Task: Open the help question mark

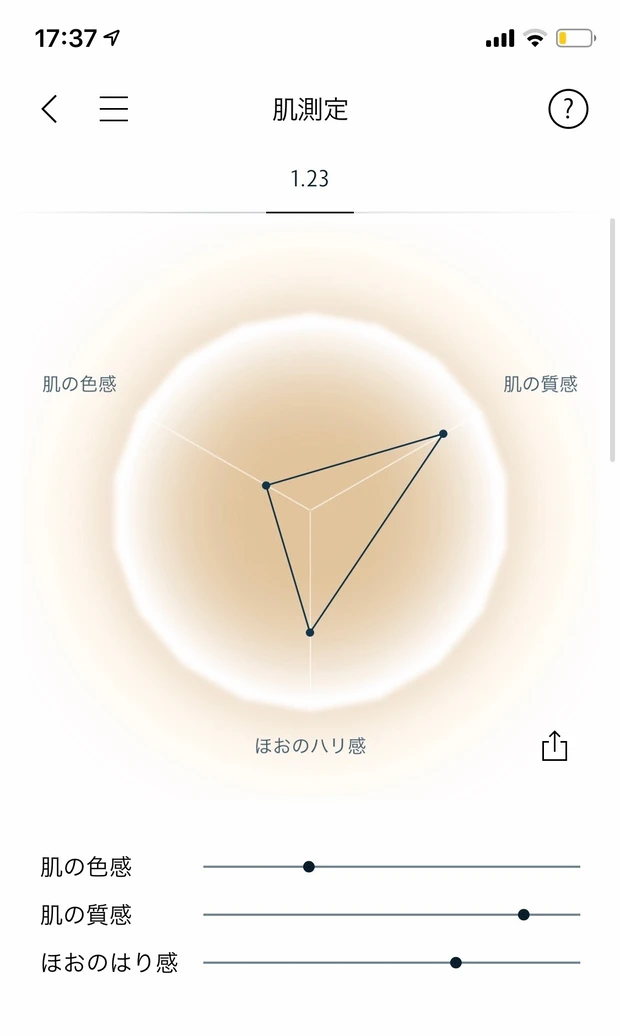Action: [568, 109]
